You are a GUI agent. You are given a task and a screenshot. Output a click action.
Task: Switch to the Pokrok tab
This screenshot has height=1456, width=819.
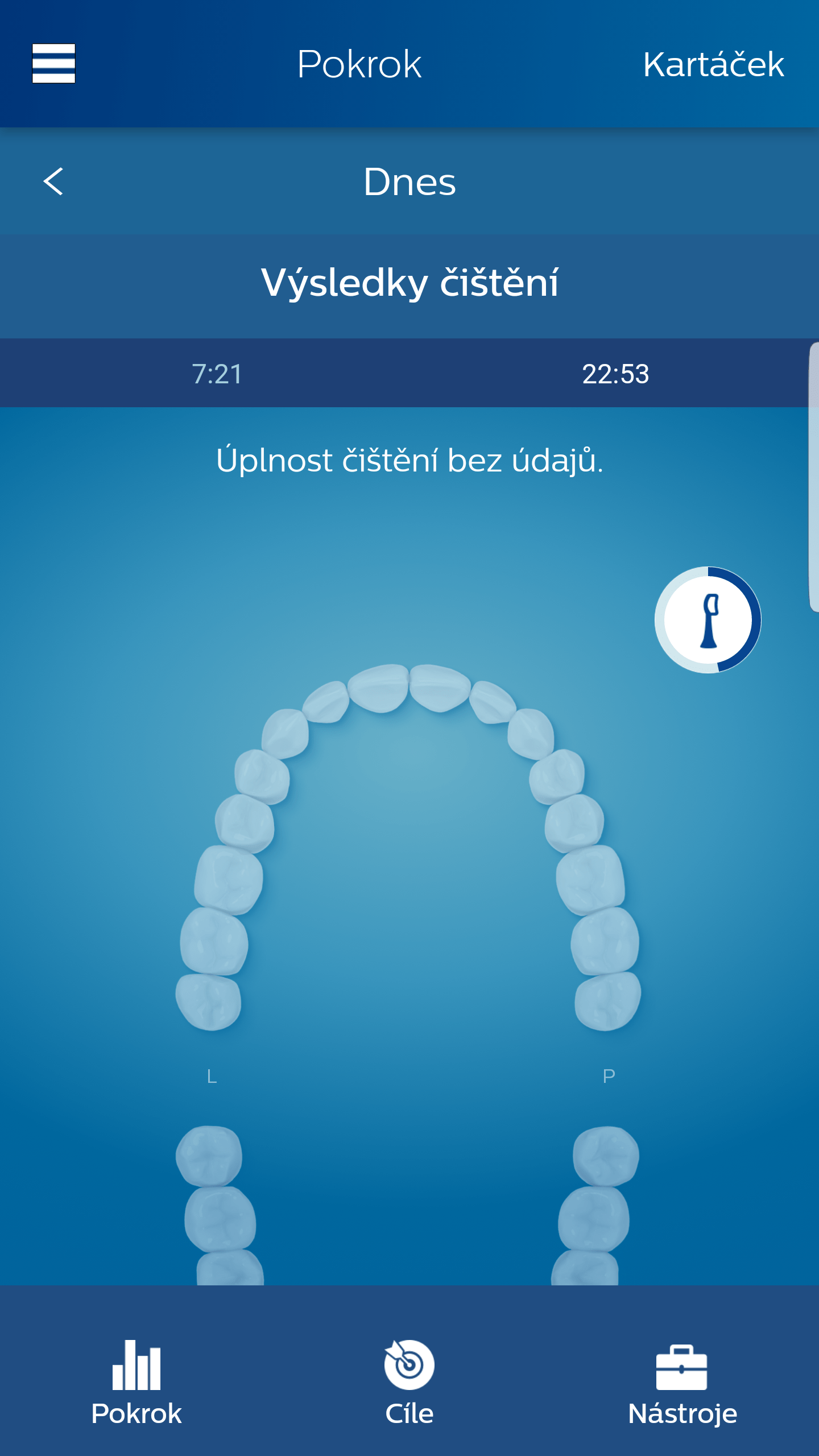(136, 1382)
